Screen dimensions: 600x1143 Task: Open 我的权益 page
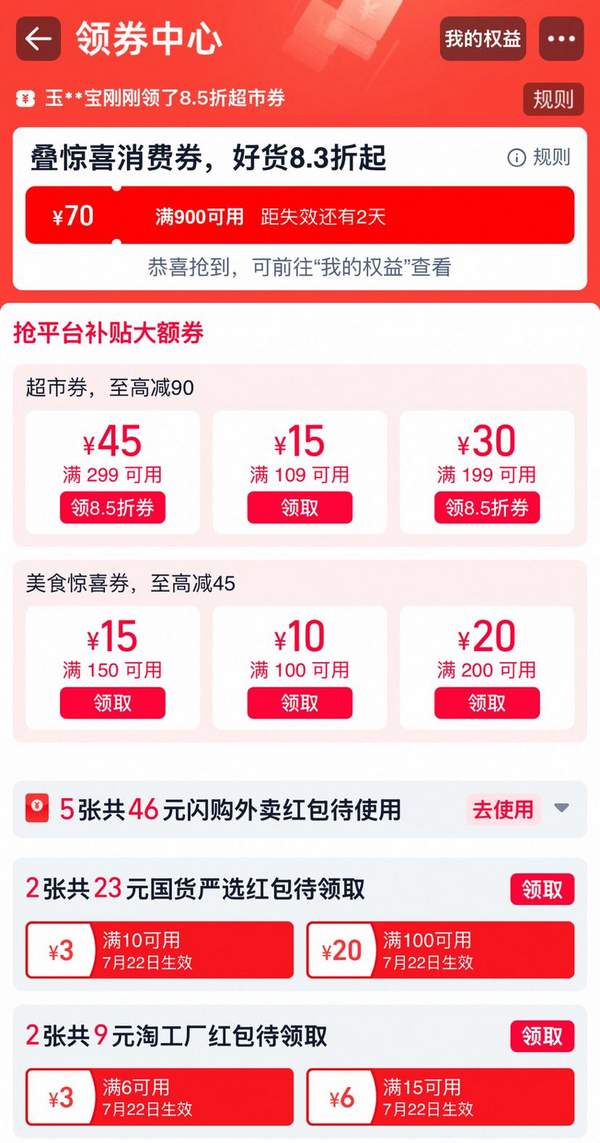483,39
